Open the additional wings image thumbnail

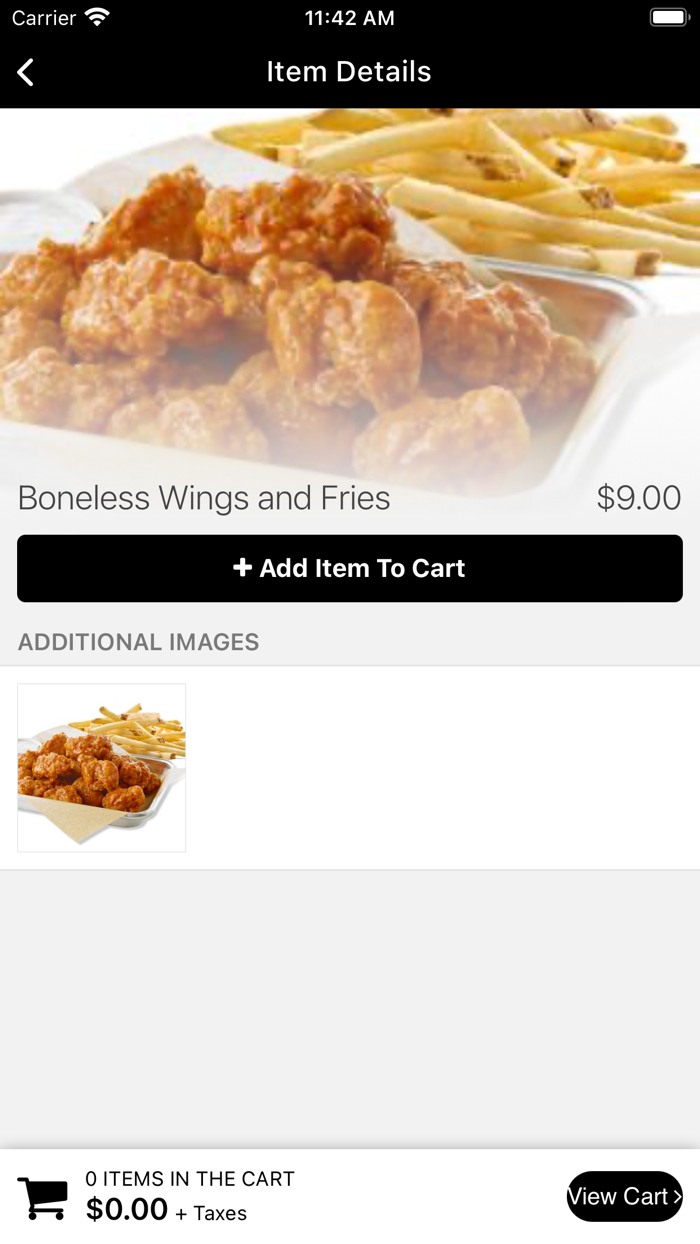pos(102,768)
